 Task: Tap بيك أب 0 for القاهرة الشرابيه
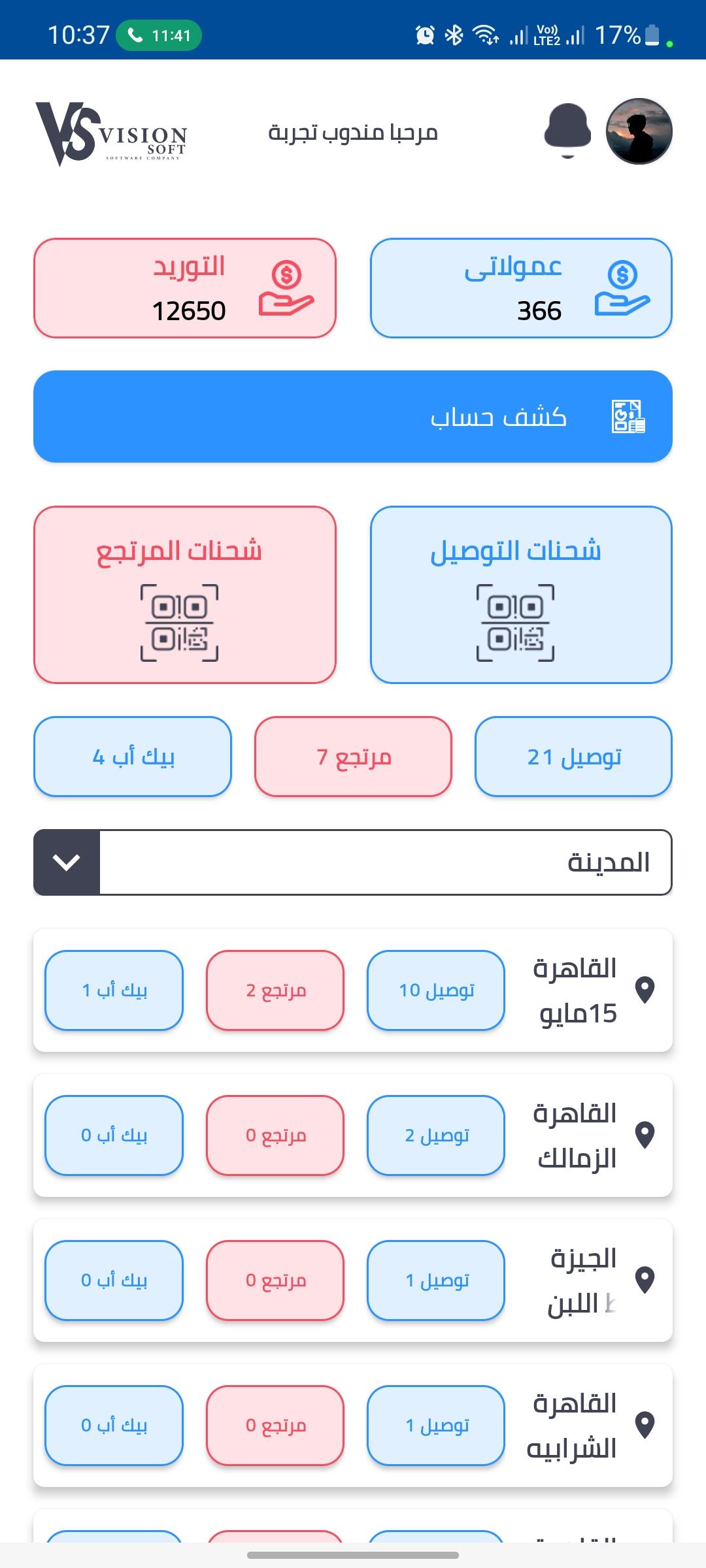[114, 1426]
